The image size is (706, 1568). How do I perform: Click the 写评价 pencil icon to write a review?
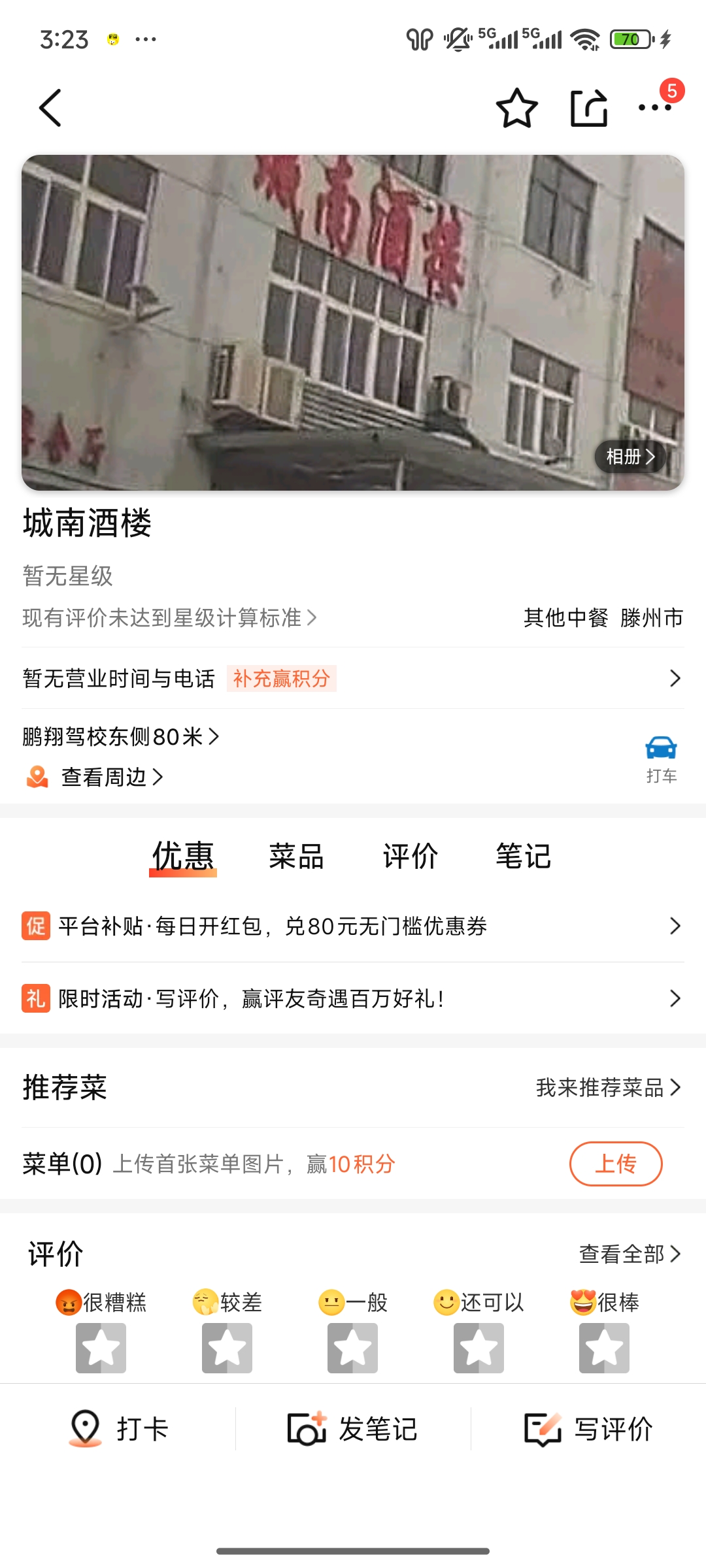coord(541,1428)
